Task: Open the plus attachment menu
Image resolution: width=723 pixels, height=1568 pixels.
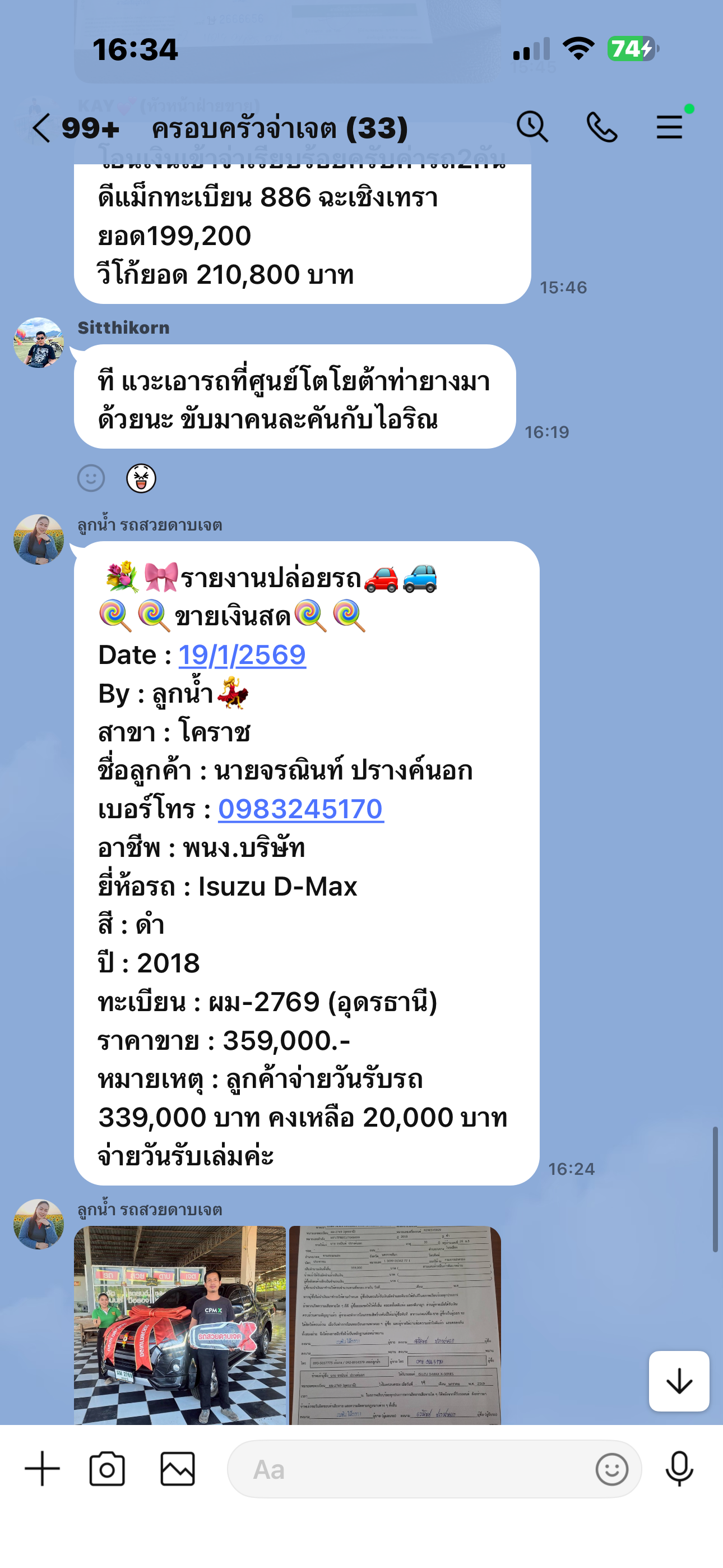Action: pyautogui.click(x=43, y=1469)
